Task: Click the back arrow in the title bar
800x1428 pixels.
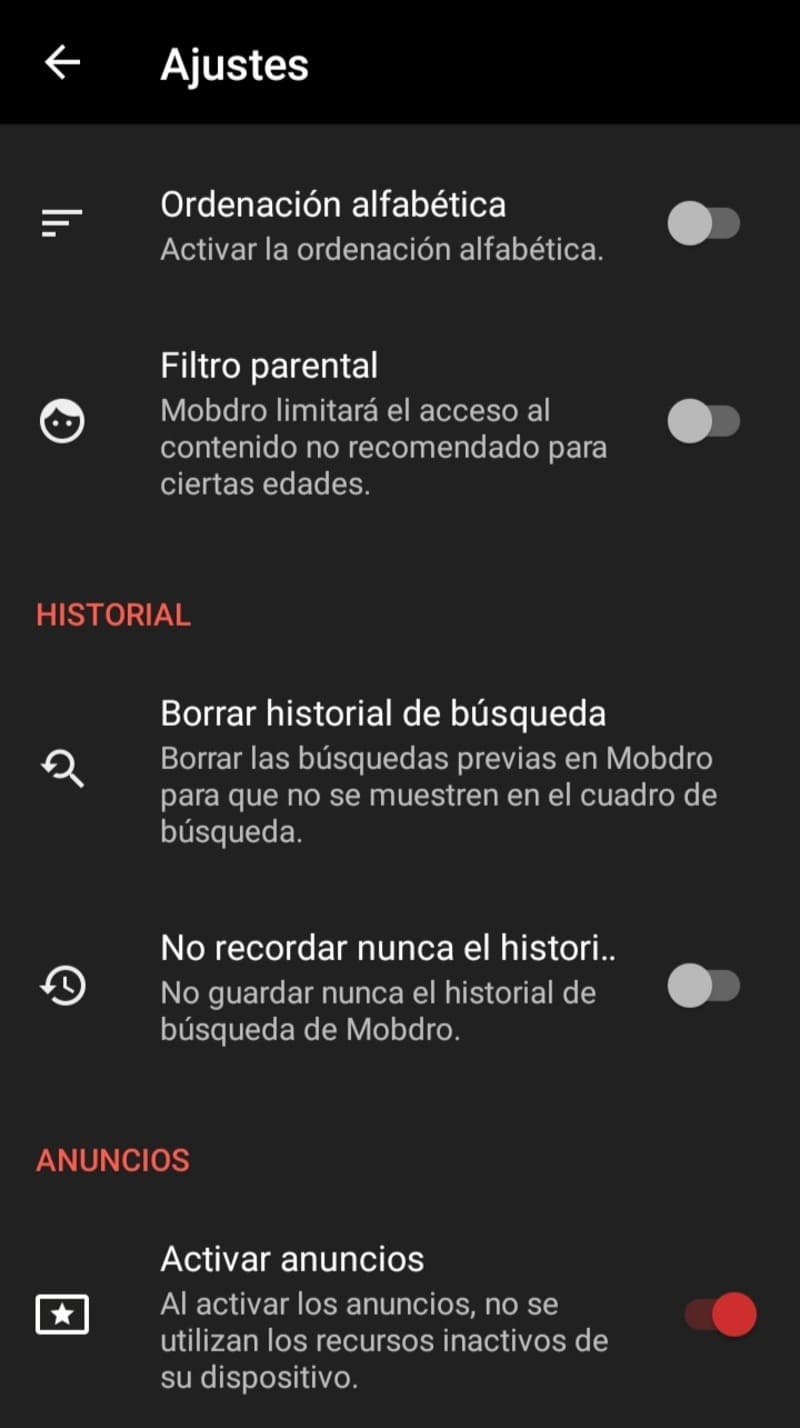Action: pyautogui.click(x=63, y=62)
